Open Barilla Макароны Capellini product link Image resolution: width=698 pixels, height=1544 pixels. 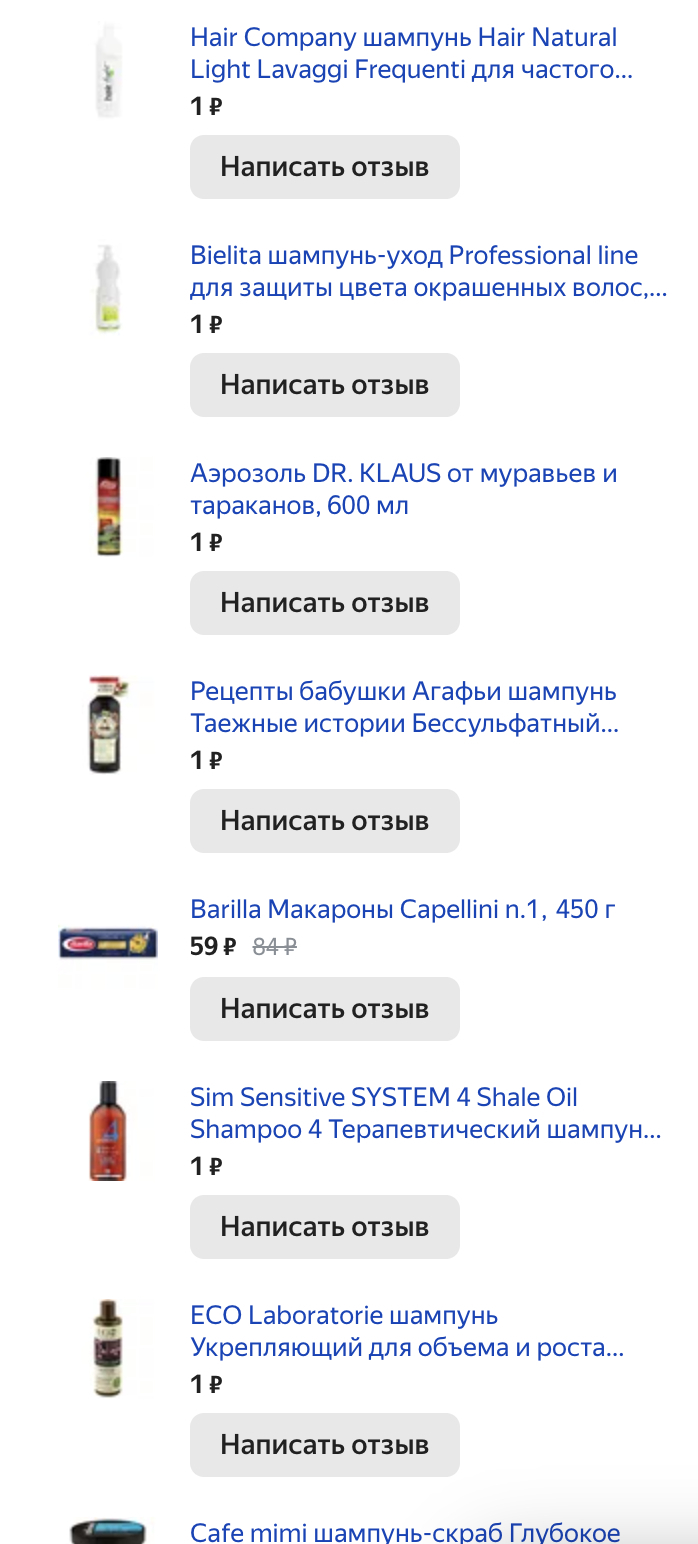pos(402,909)
